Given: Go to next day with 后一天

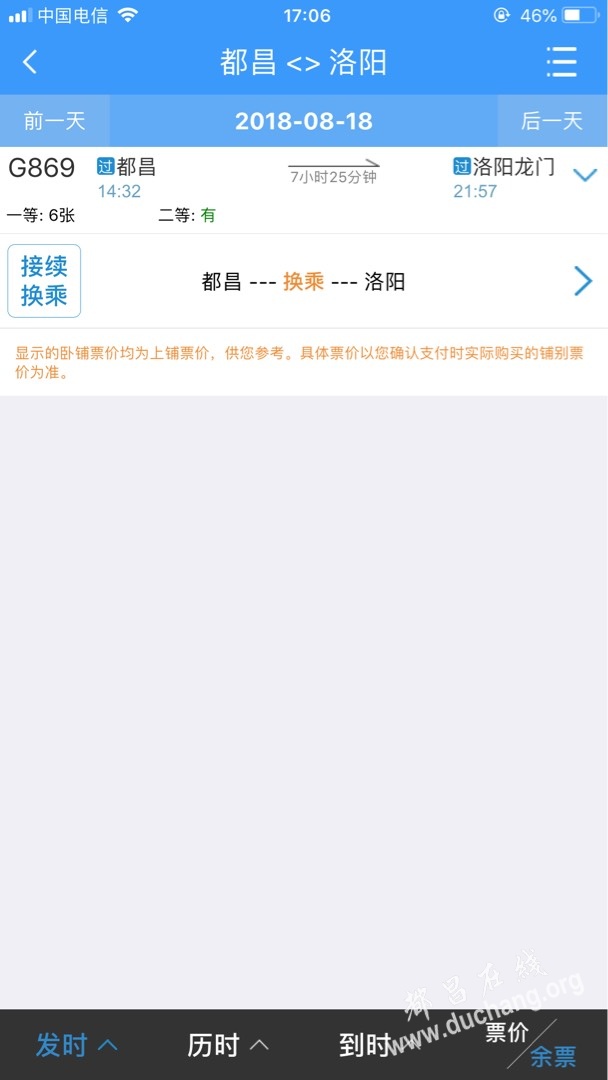Looking at the screenshot, I should tap(552, 121).
